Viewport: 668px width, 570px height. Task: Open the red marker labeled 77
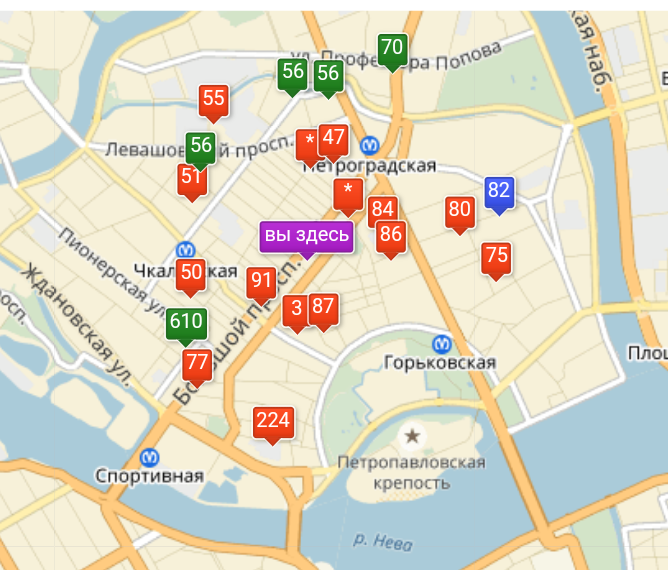click(x=197, y=364)
